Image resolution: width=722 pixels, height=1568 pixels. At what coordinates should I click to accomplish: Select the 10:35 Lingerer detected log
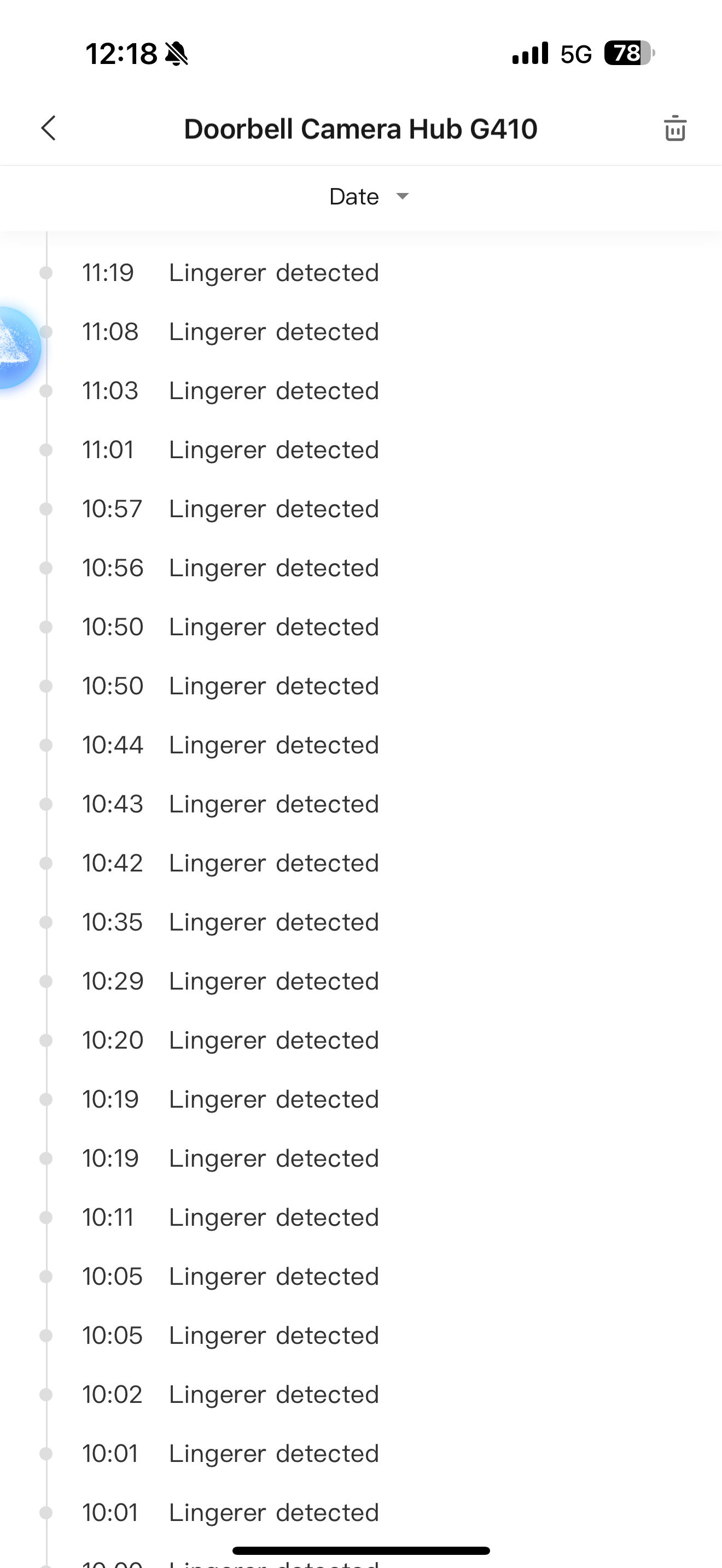tap(274, 922)
